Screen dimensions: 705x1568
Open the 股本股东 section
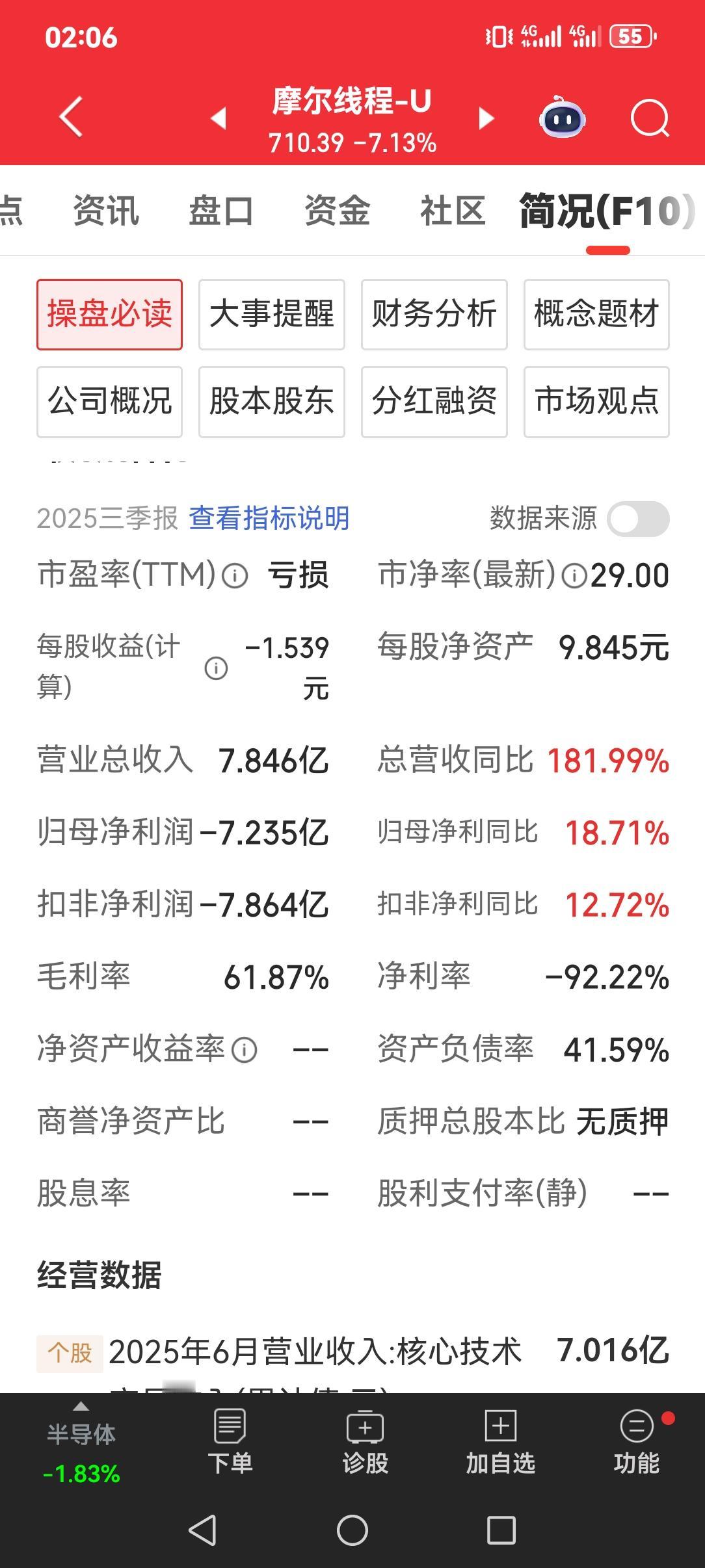pyautogui.click(x=272, y=401)
